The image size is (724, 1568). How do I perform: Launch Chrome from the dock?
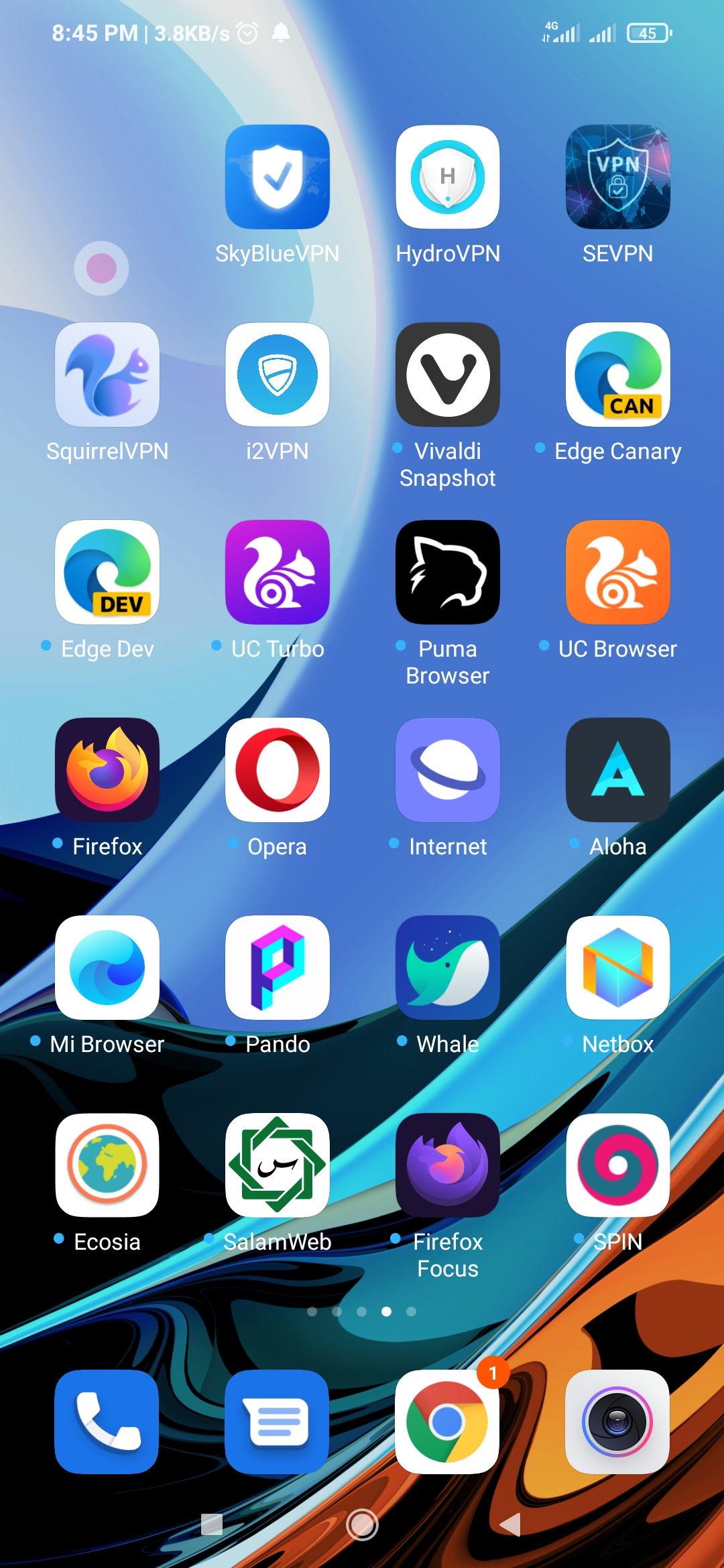pyautogui.click(x=448, y=1422)
